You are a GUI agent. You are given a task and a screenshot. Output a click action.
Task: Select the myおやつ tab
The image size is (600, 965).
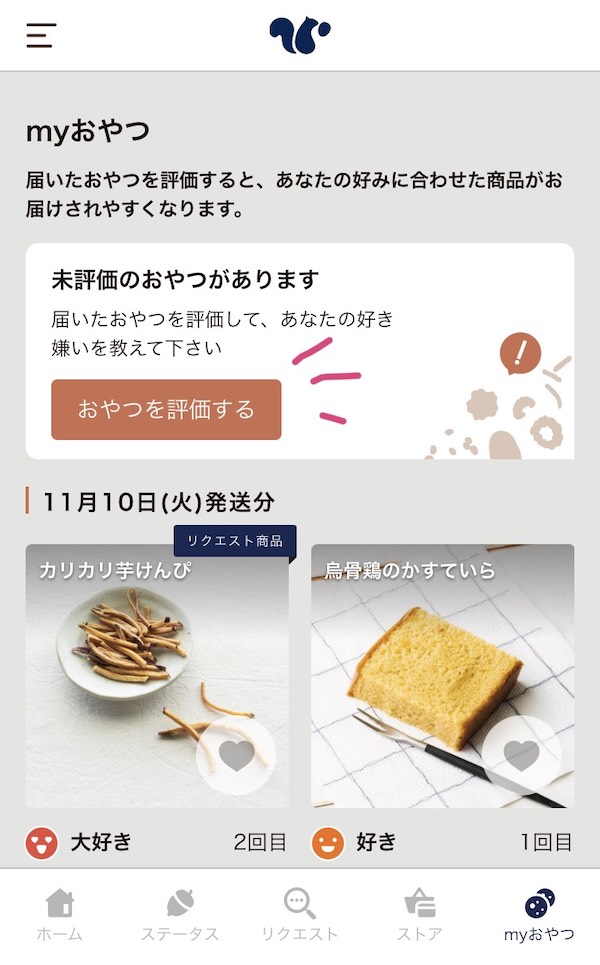[x=539, y=915]
